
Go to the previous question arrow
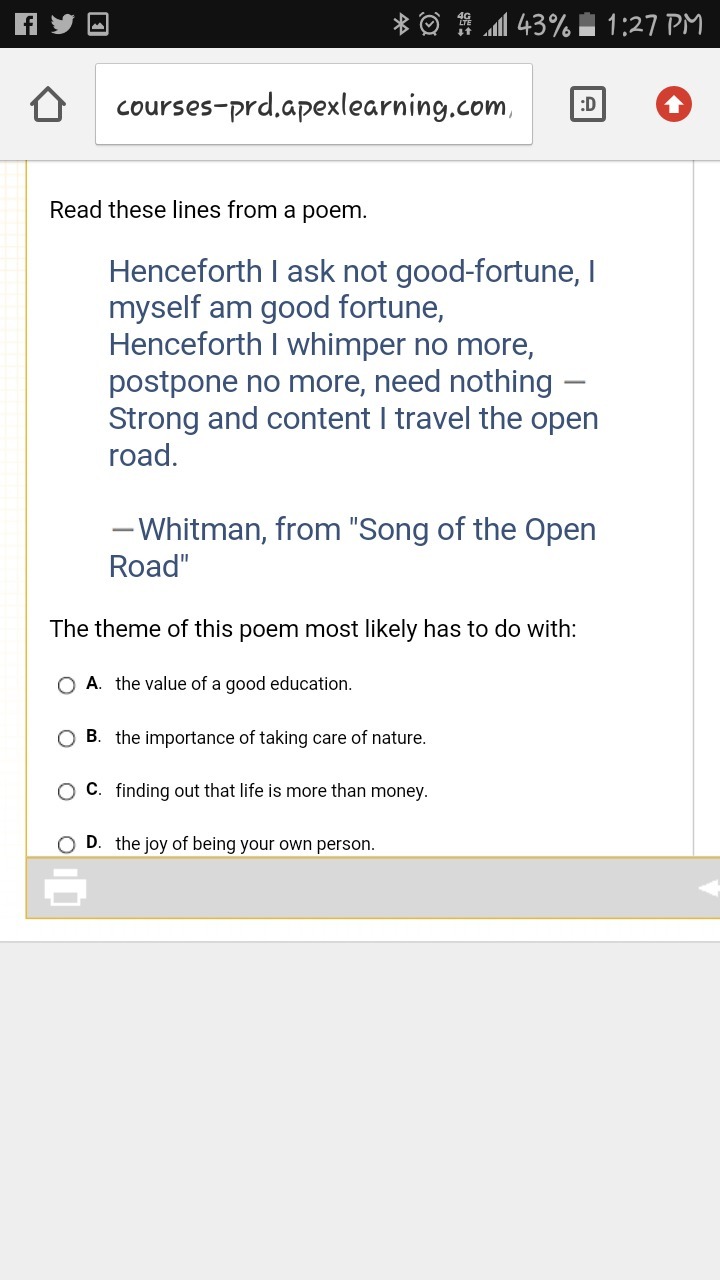708,887
